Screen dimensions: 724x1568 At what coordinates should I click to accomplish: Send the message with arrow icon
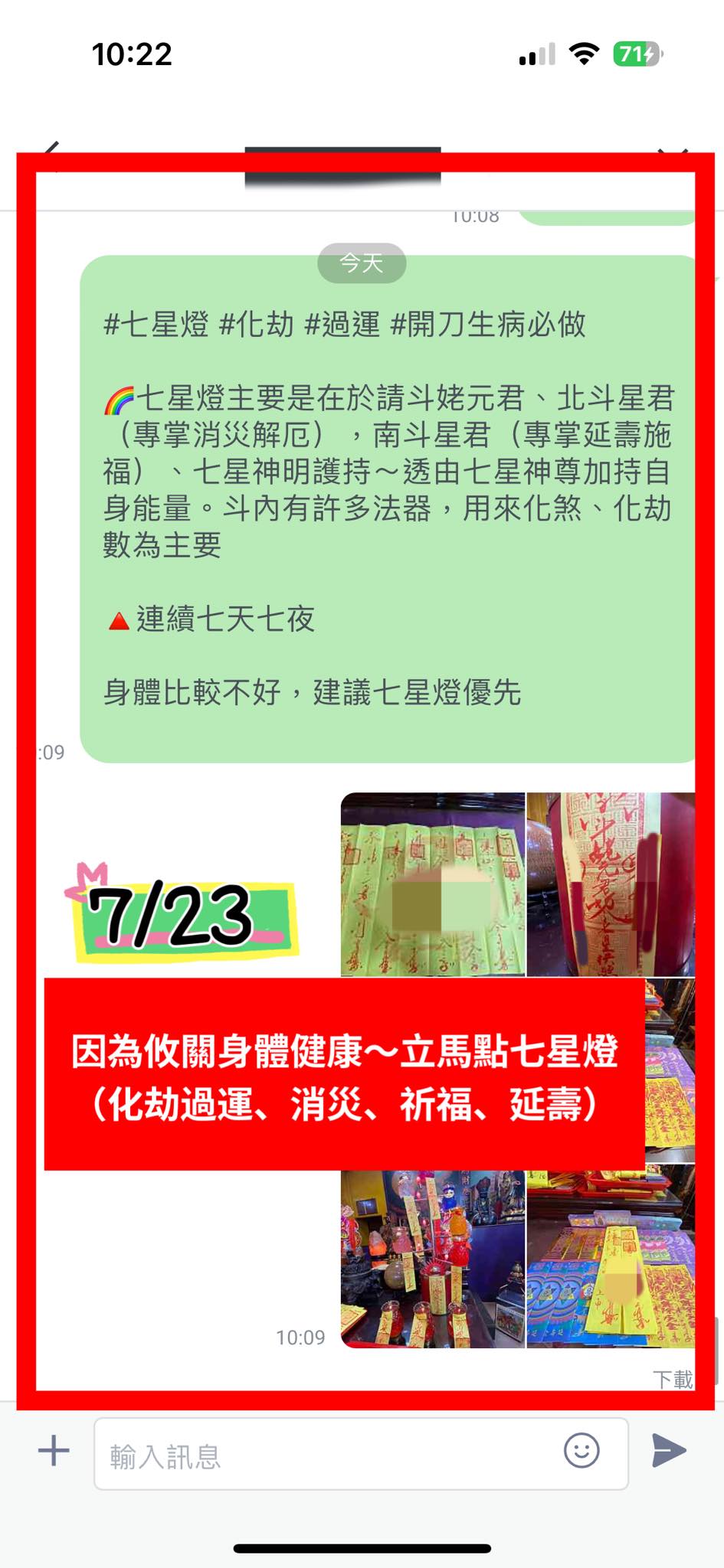point(668,1451)
